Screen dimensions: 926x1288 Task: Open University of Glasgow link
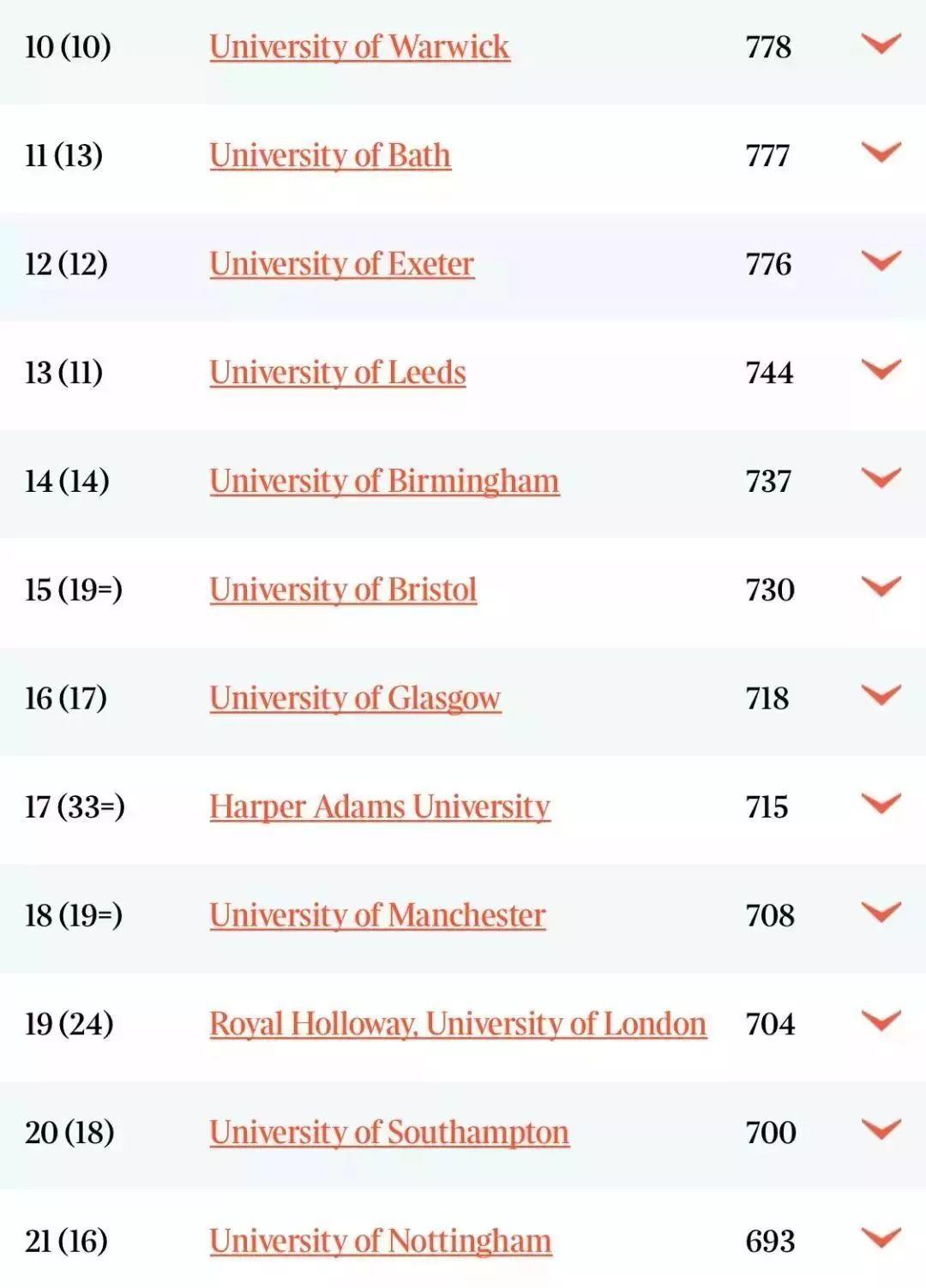click(x=355, y=698)
